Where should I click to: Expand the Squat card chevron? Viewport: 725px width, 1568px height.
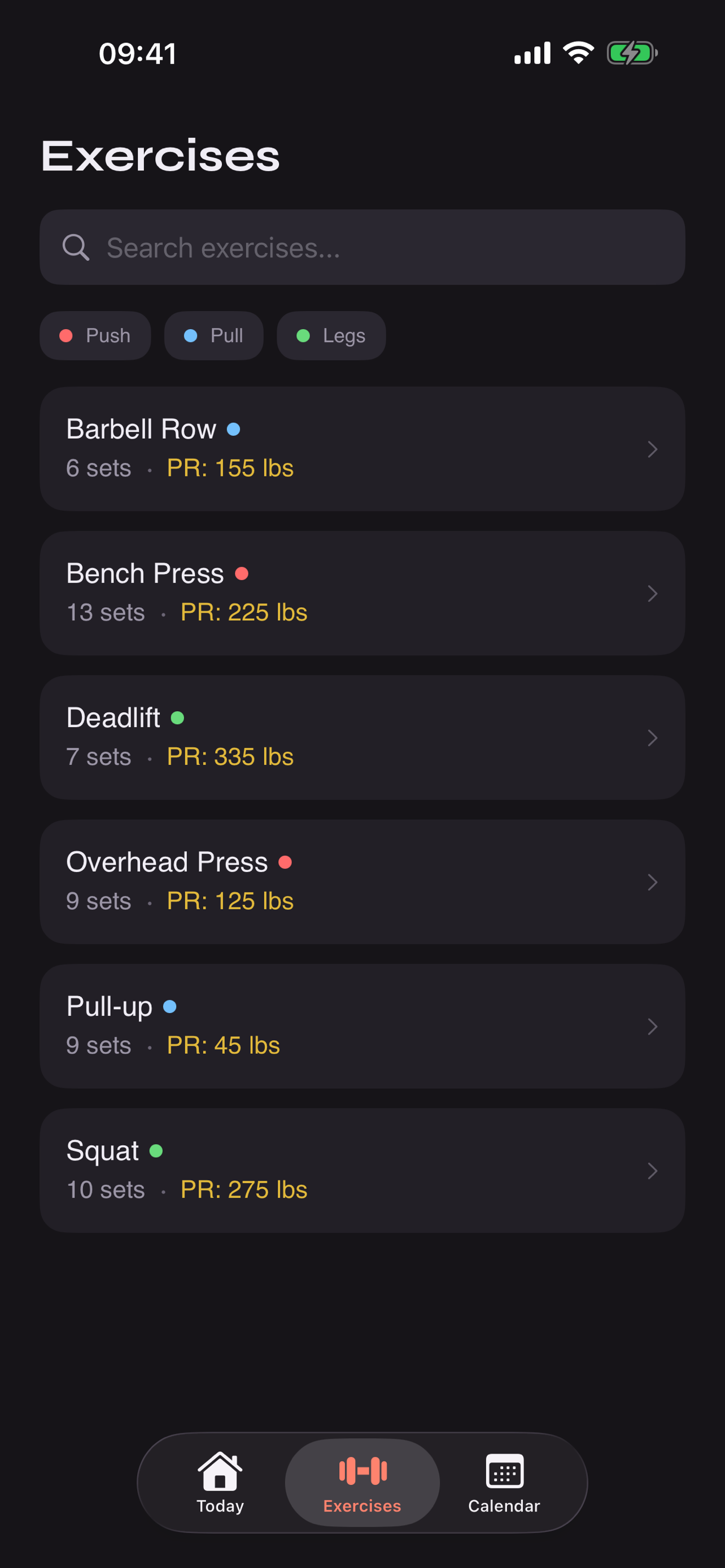click(653, 1170)
